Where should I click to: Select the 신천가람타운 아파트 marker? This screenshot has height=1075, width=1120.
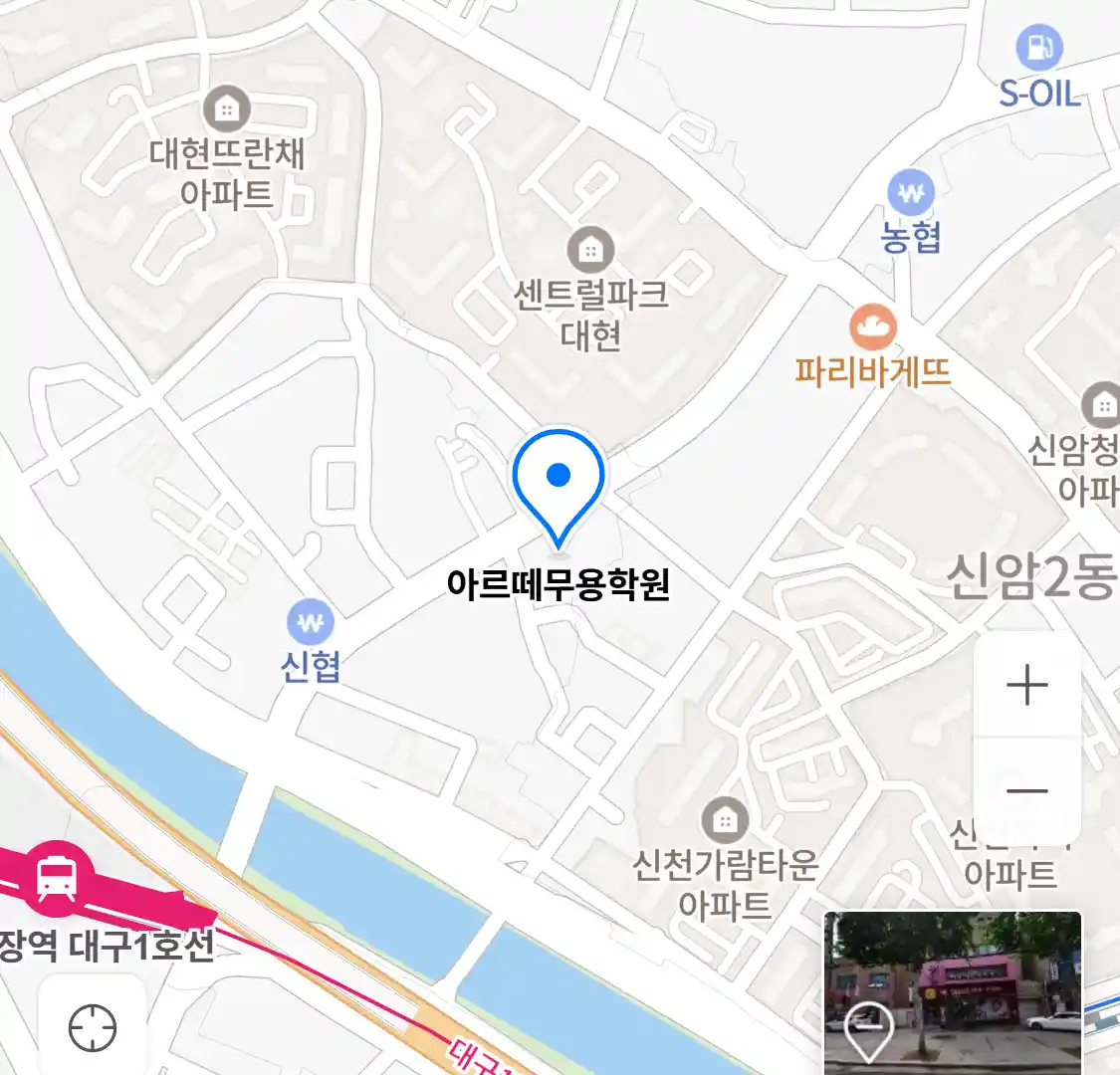pyautogui.click(x=725, y=820)
